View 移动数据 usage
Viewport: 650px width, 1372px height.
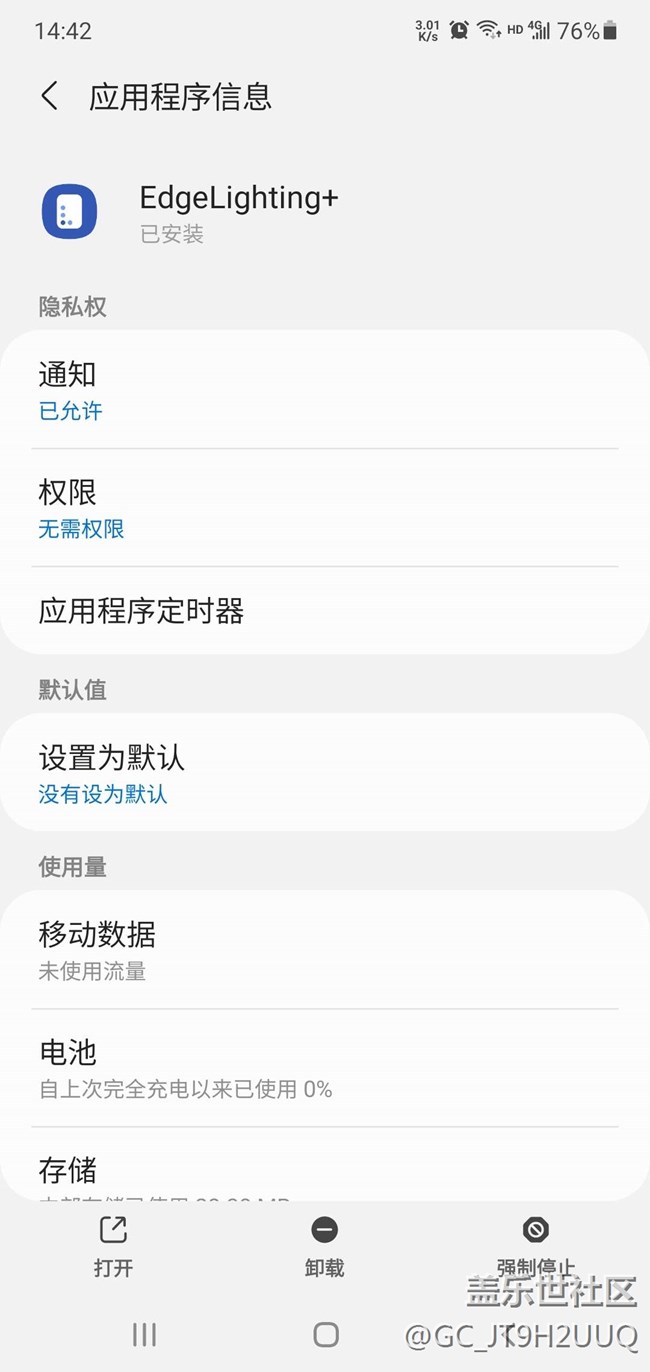325,950
